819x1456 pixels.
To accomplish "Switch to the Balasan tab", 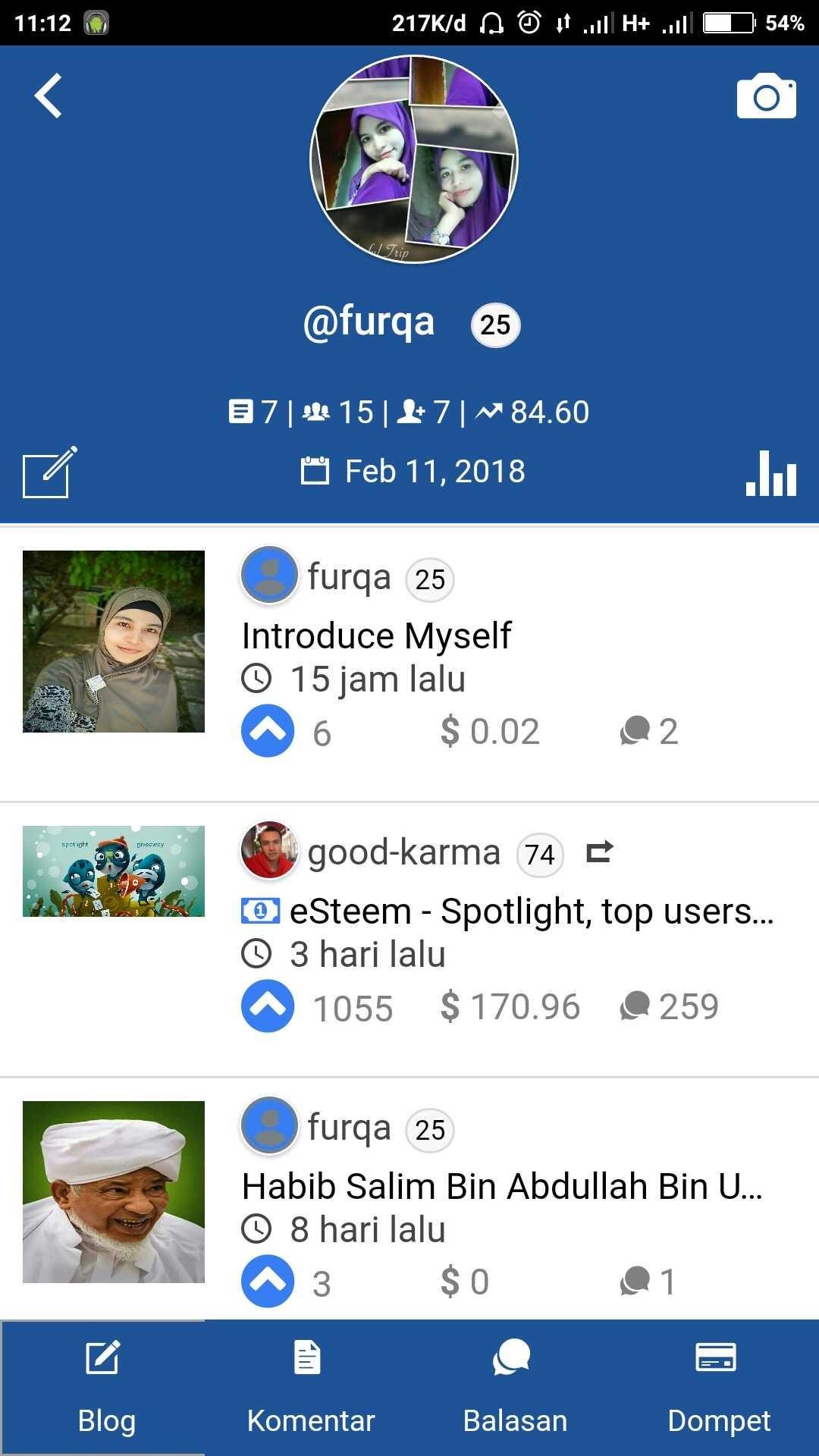I will (515, 1388).
